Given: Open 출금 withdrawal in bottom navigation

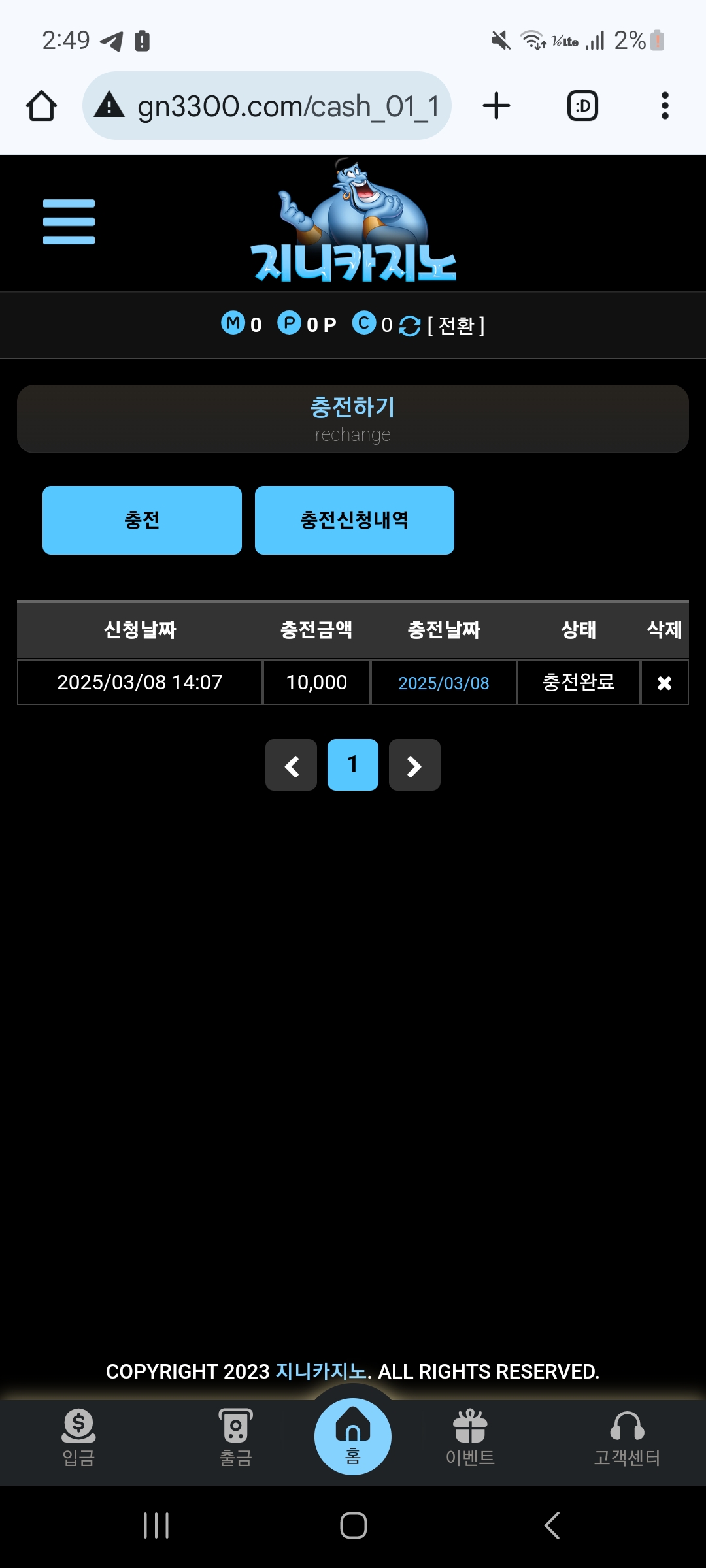Looking at the screenshot, I should (x=235, y=1437).
